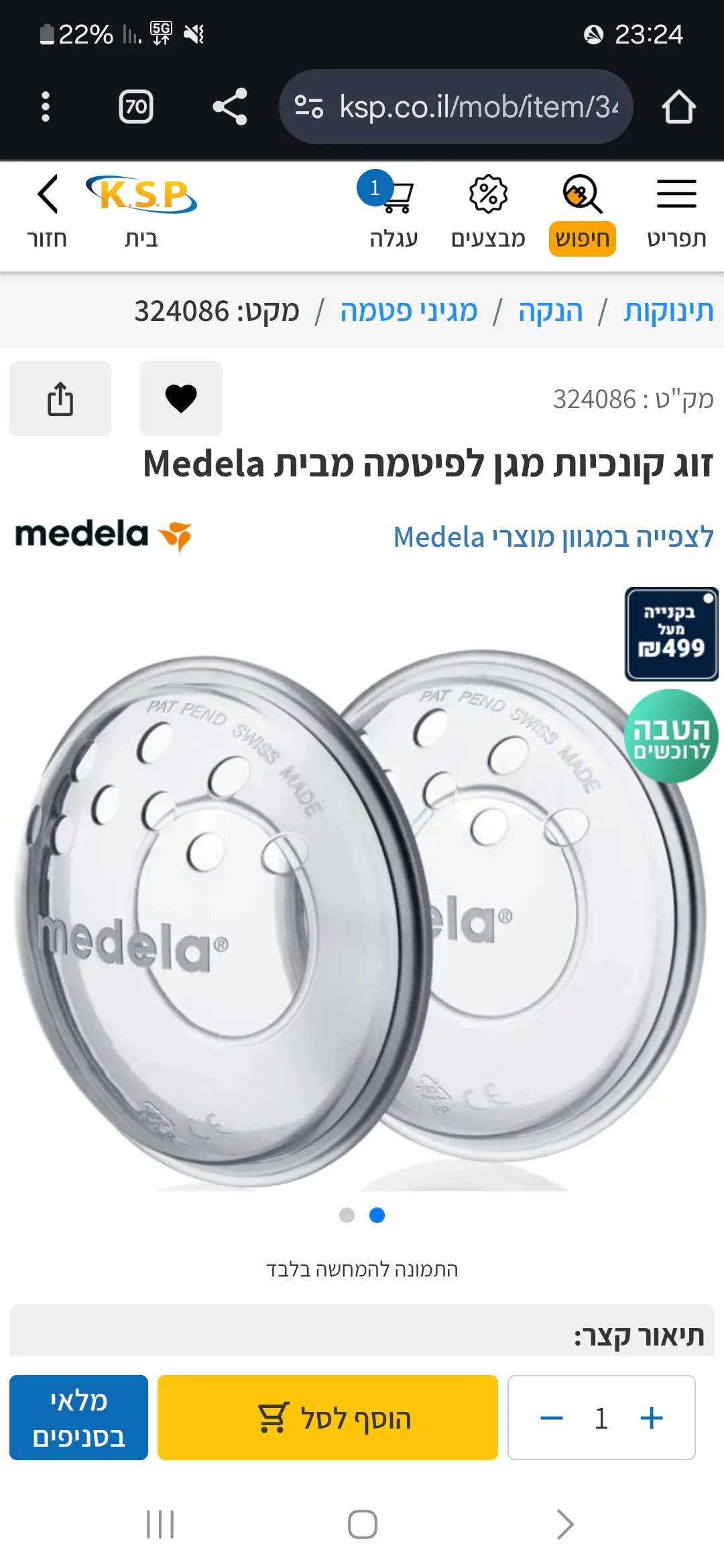Tap the ksp.co.il address bar

click(x=456, y=107)
